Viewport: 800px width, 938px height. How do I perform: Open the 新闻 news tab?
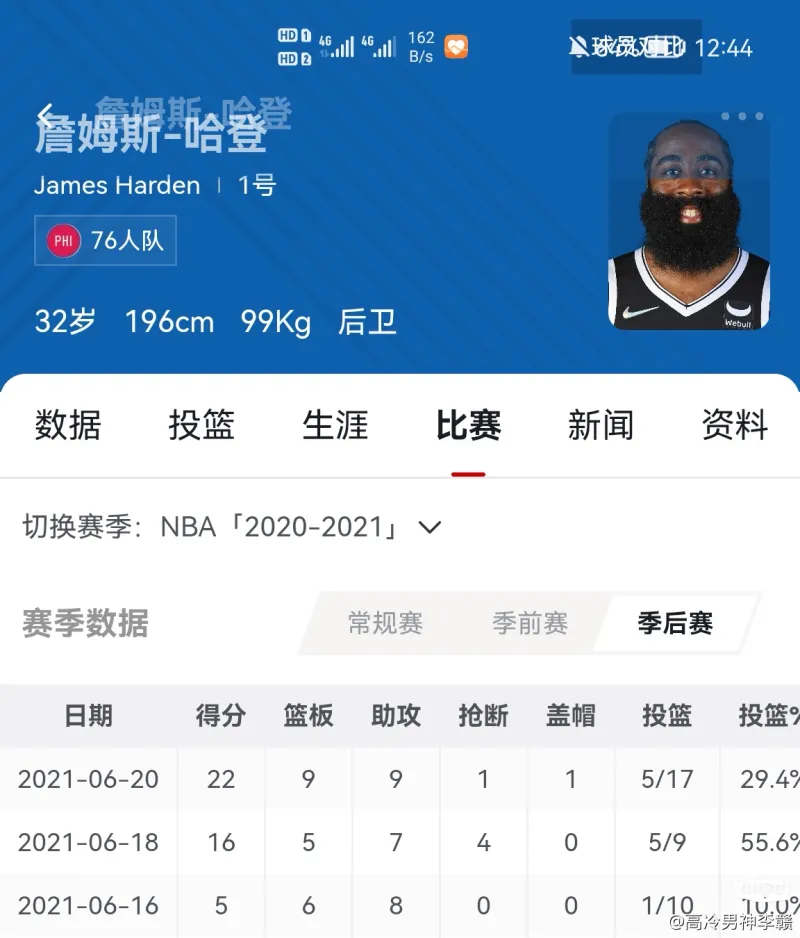(601, 425)
